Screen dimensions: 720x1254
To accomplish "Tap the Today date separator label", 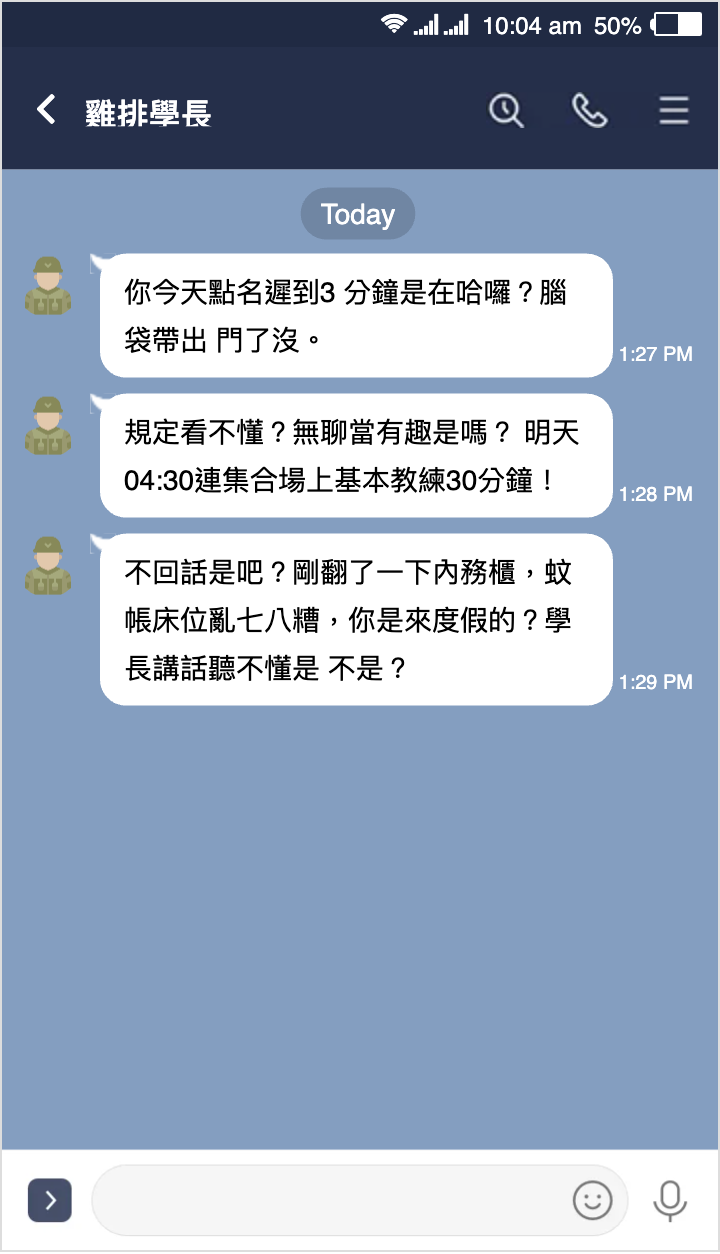I will 358,213.
